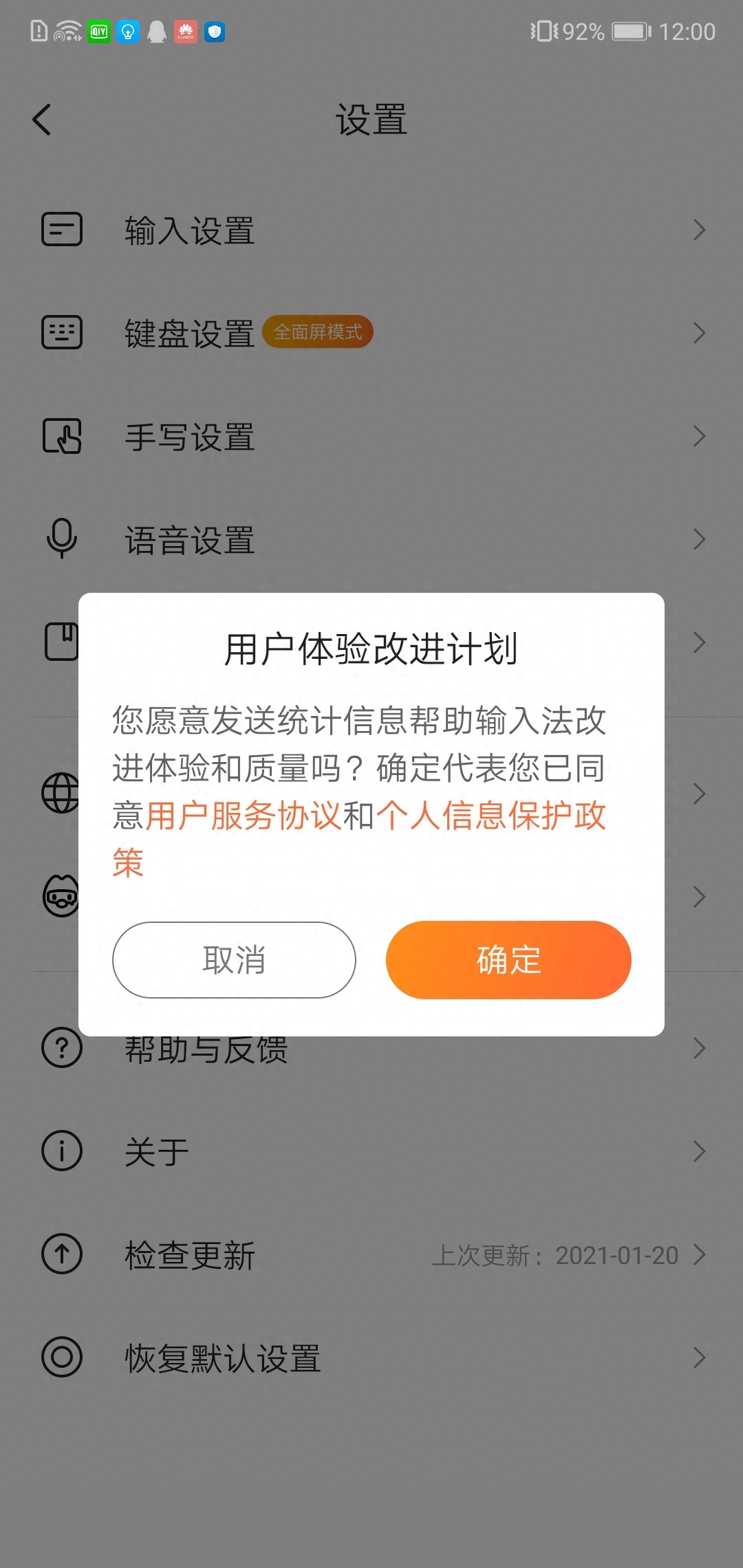Screen dimensions: 743x1568
Task: Select the handwriting icon for 手写设置
Action: pyautogui.click(x=61, y=436)
